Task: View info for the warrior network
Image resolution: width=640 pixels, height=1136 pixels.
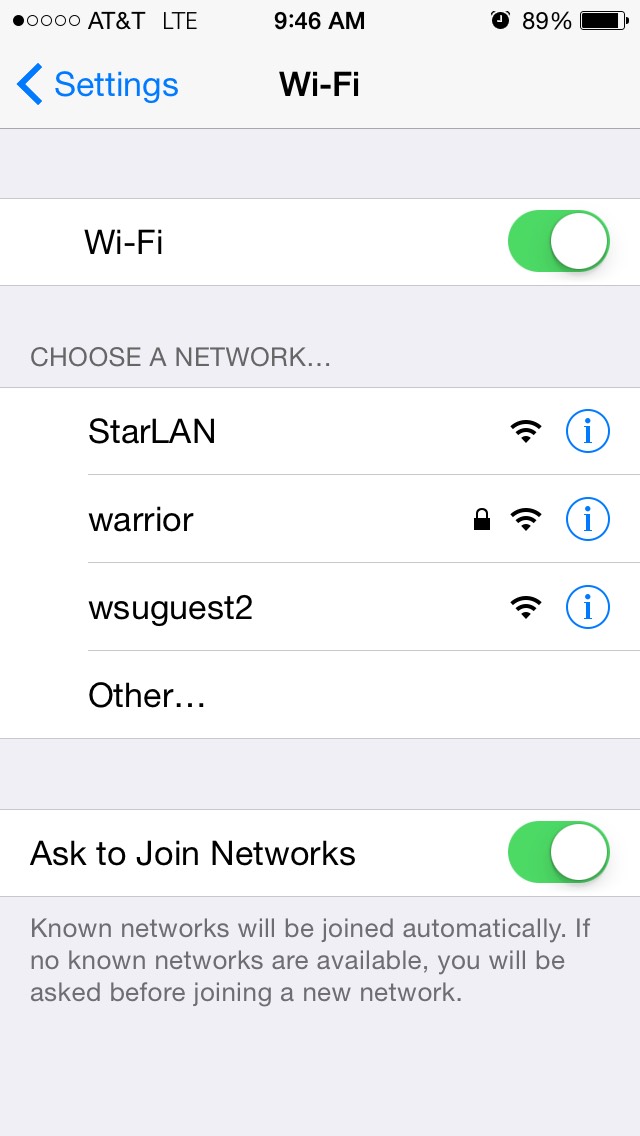Action: point(587,519)
